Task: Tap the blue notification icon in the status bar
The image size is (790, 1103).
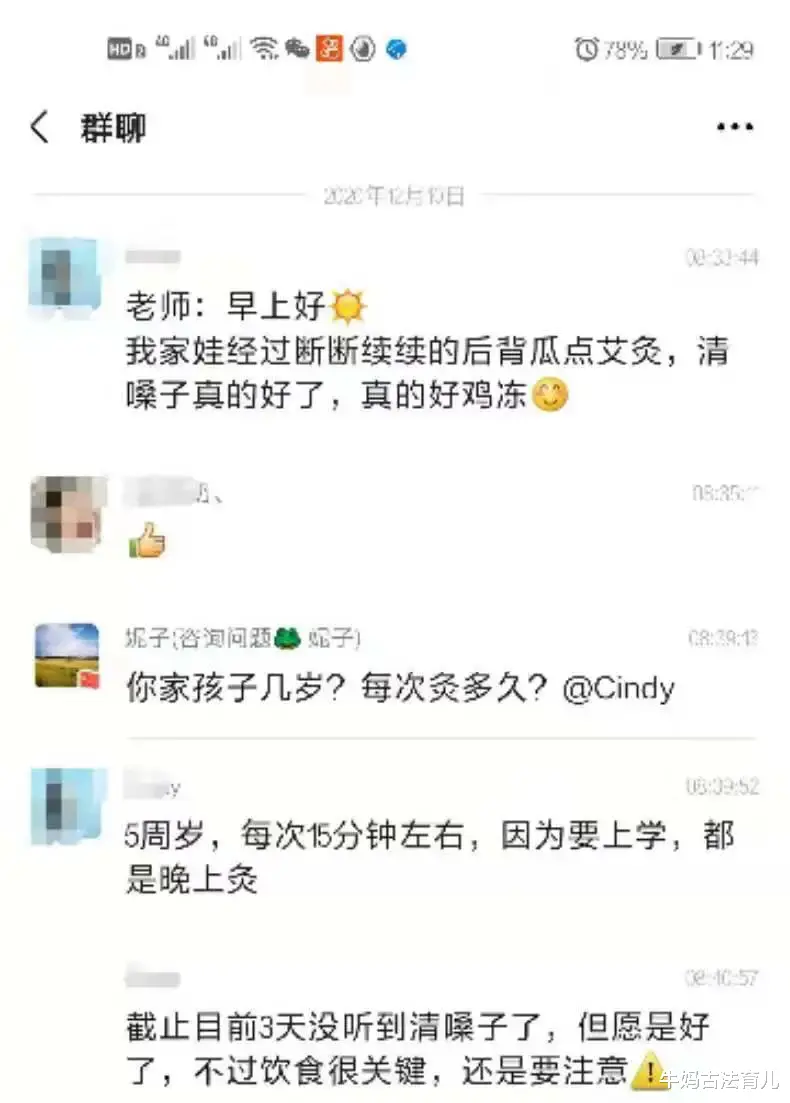Action: pyautogui.click(x=395, y=47)
